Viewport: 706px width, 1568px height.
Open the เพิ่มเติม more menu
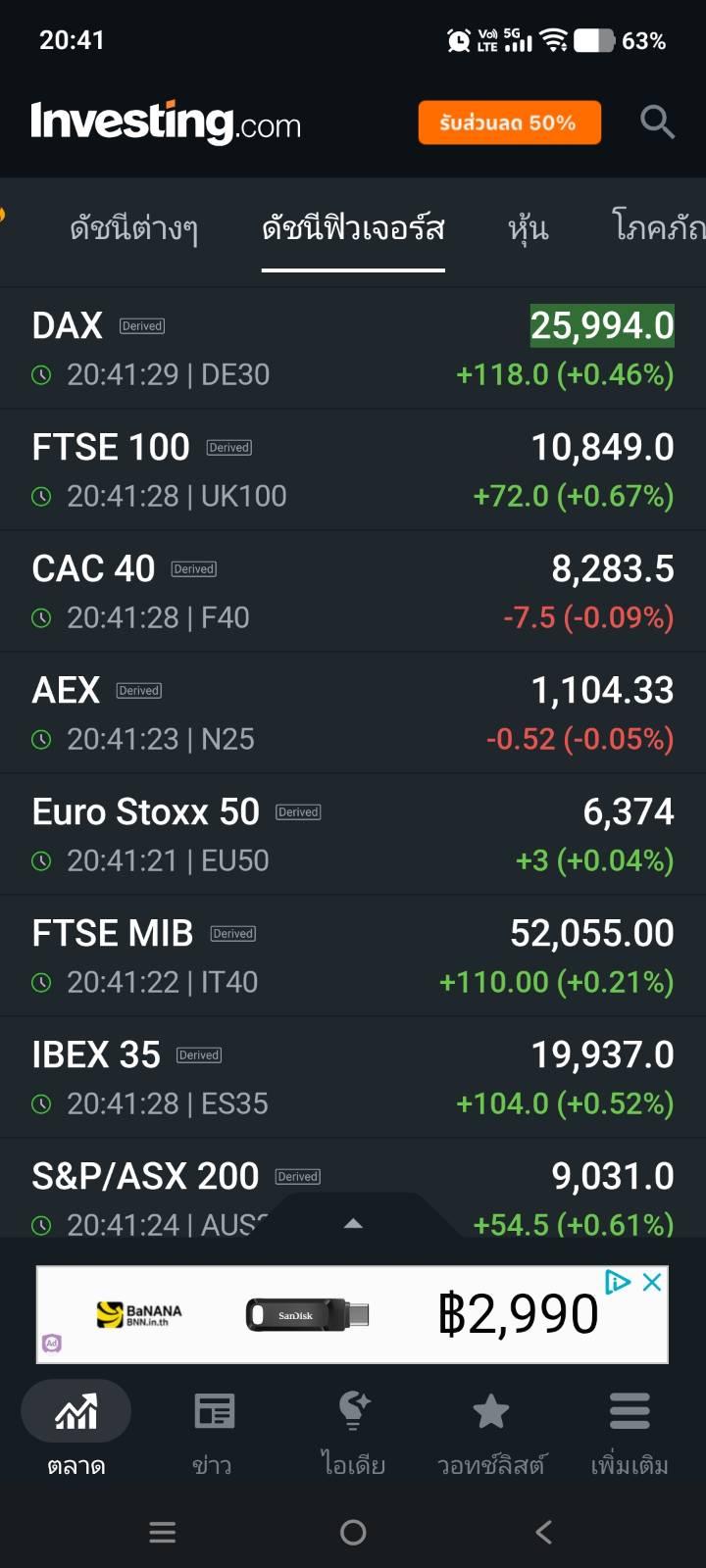[x=630, y=1433]
